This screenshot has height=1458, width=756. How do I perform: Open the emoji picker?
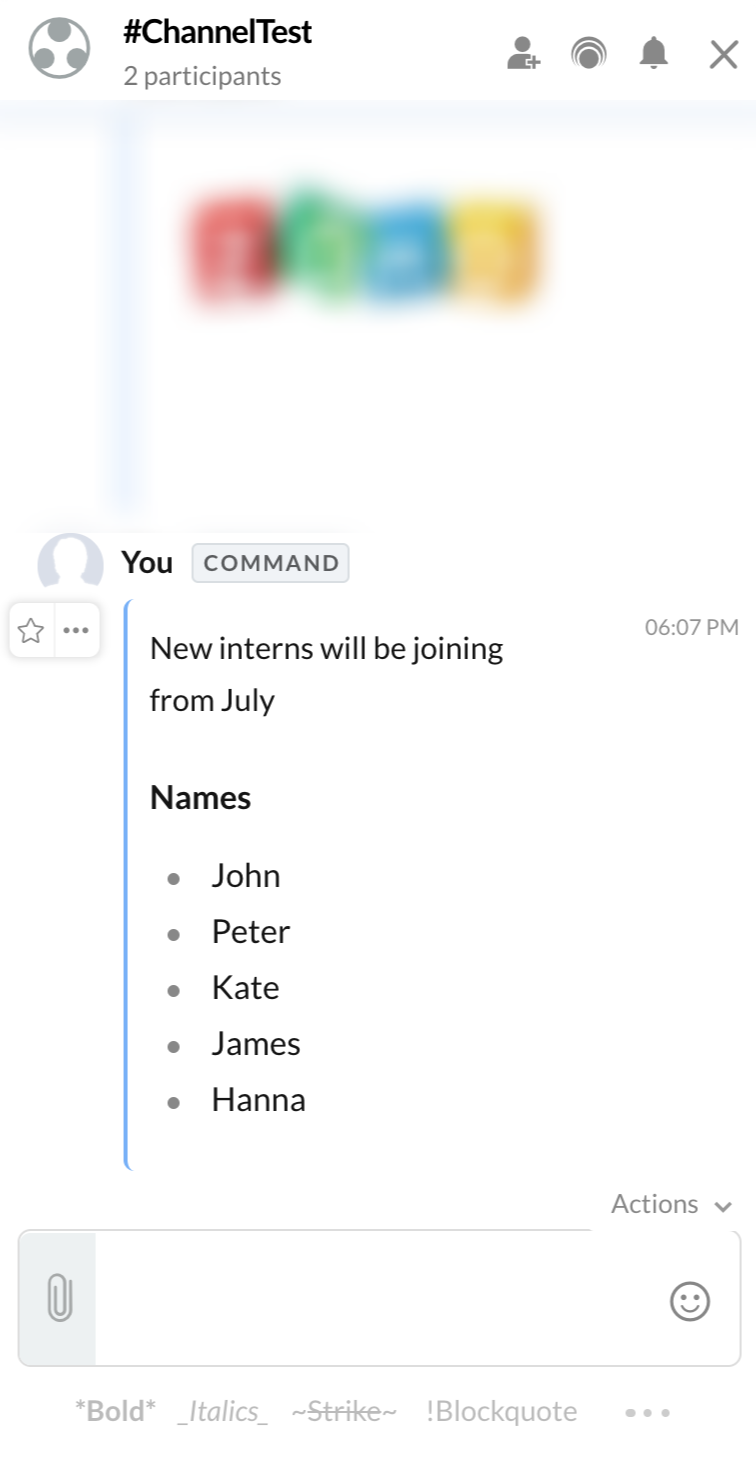click(x=690, y=1301)
